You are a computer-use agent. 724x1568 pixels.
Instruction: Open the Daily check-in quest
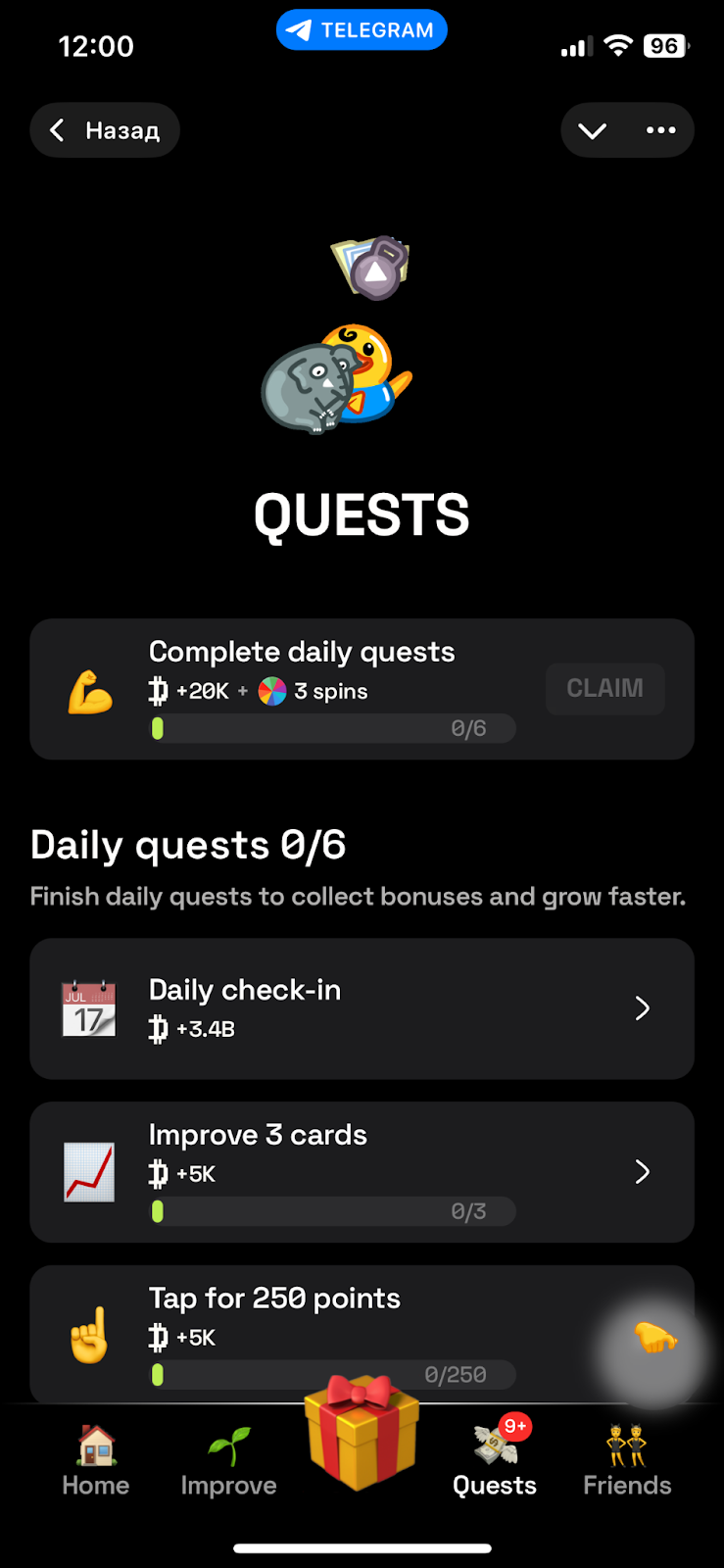click(x=362, y=1008)
